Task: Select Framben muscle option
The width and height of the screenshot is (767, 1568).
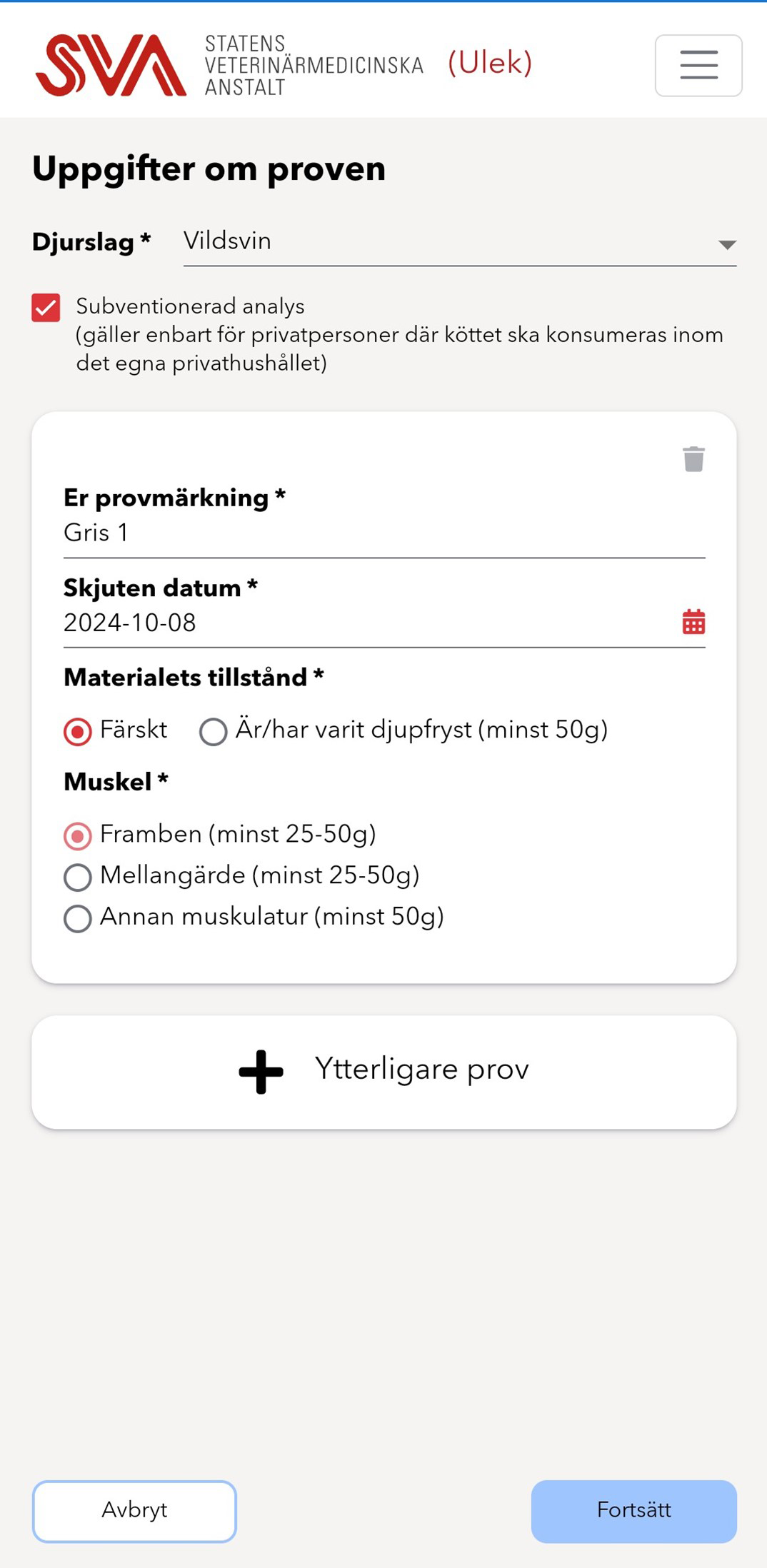Action: coord(78,836)
